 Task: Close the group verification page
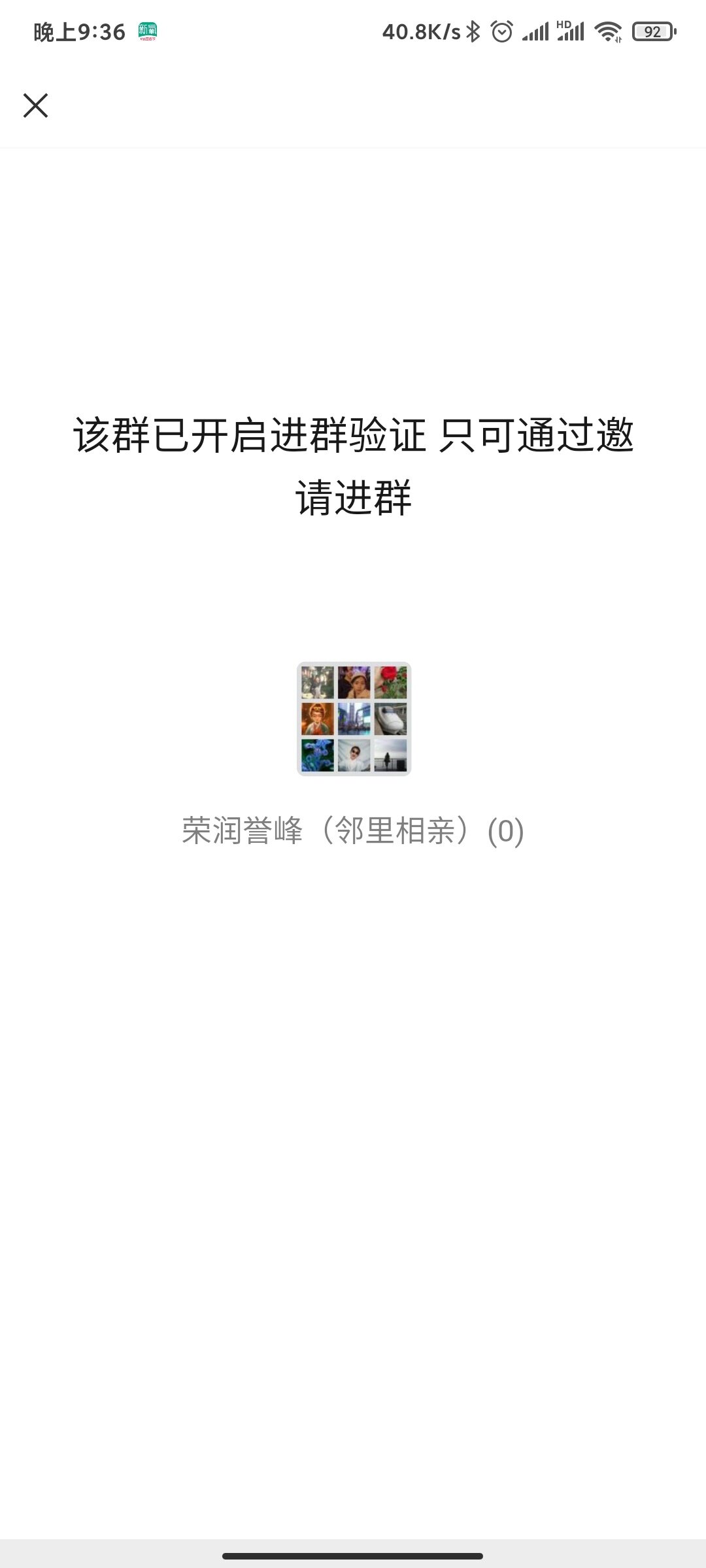click(35, 105)
